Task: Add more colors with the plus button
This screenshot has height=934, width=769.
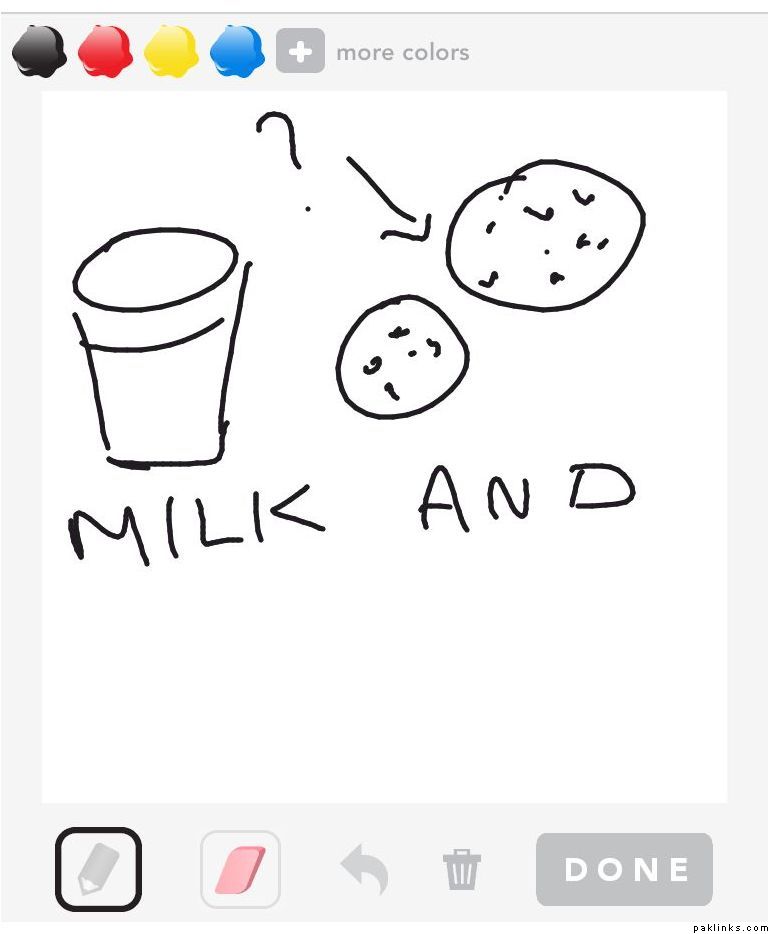Action: coord(300,51)
